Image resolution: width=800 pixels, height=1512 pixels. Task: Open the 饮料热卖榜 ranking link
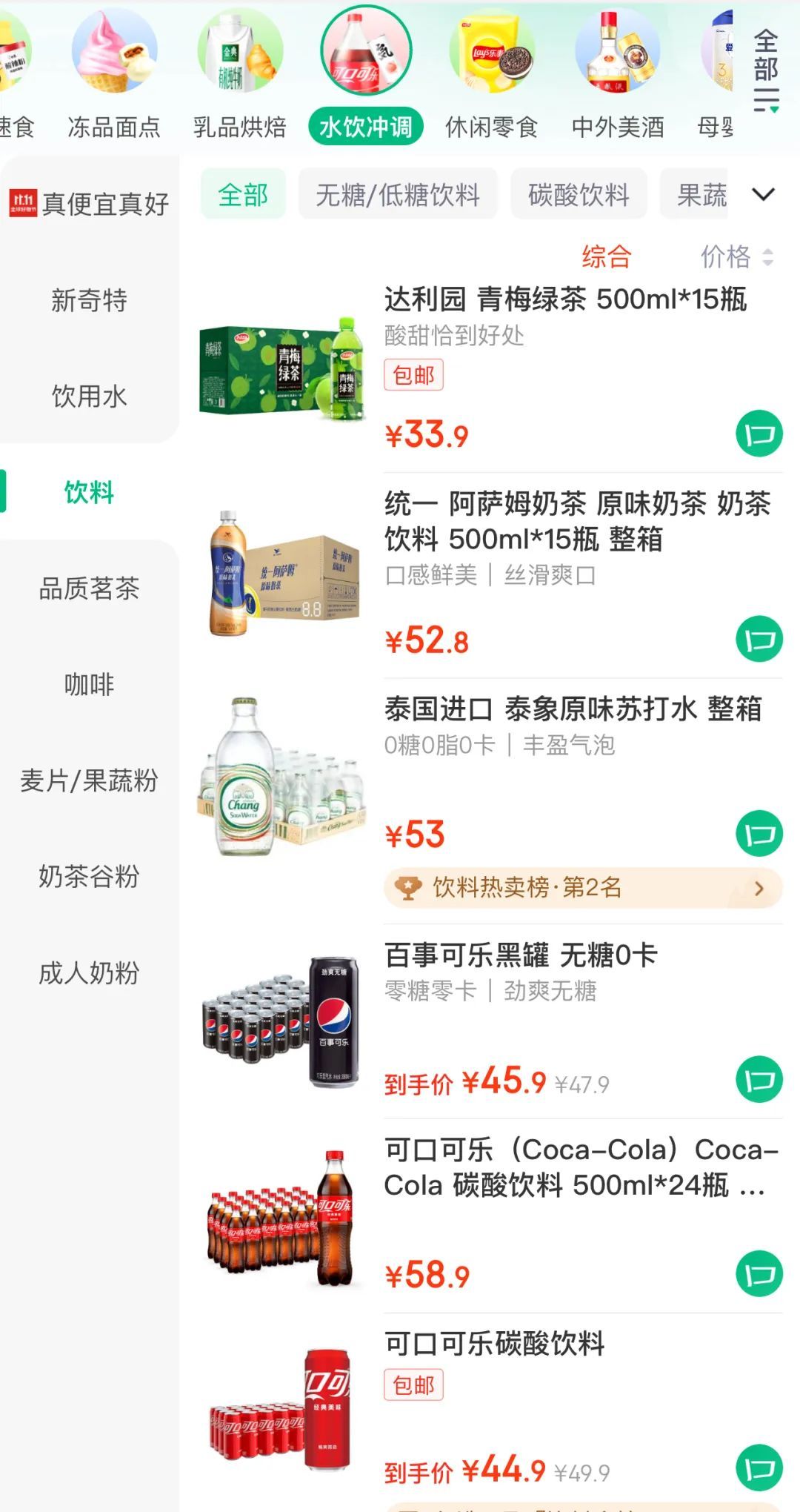pos(583,888)
